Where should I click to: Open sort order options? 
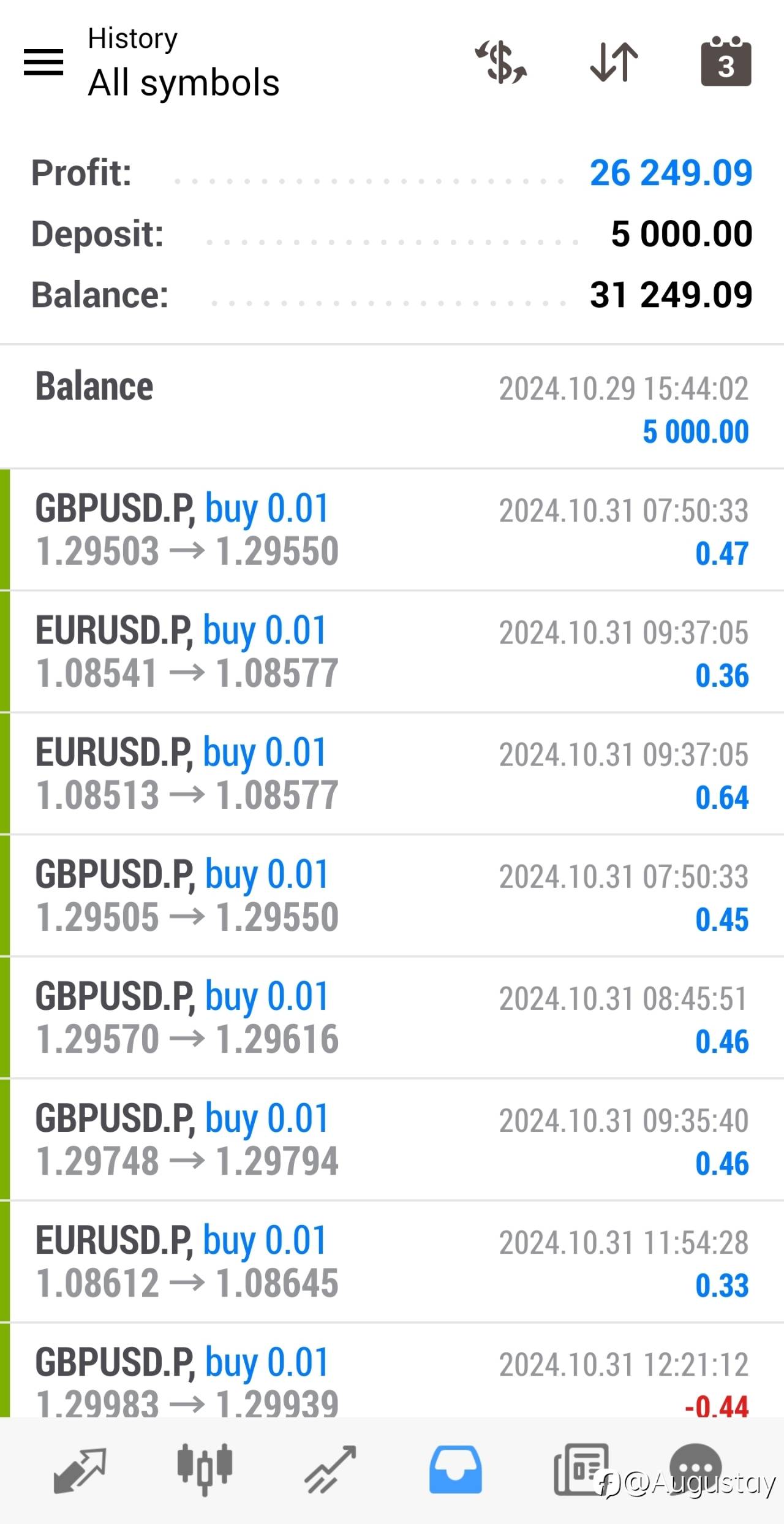click(x=614, y=62)
